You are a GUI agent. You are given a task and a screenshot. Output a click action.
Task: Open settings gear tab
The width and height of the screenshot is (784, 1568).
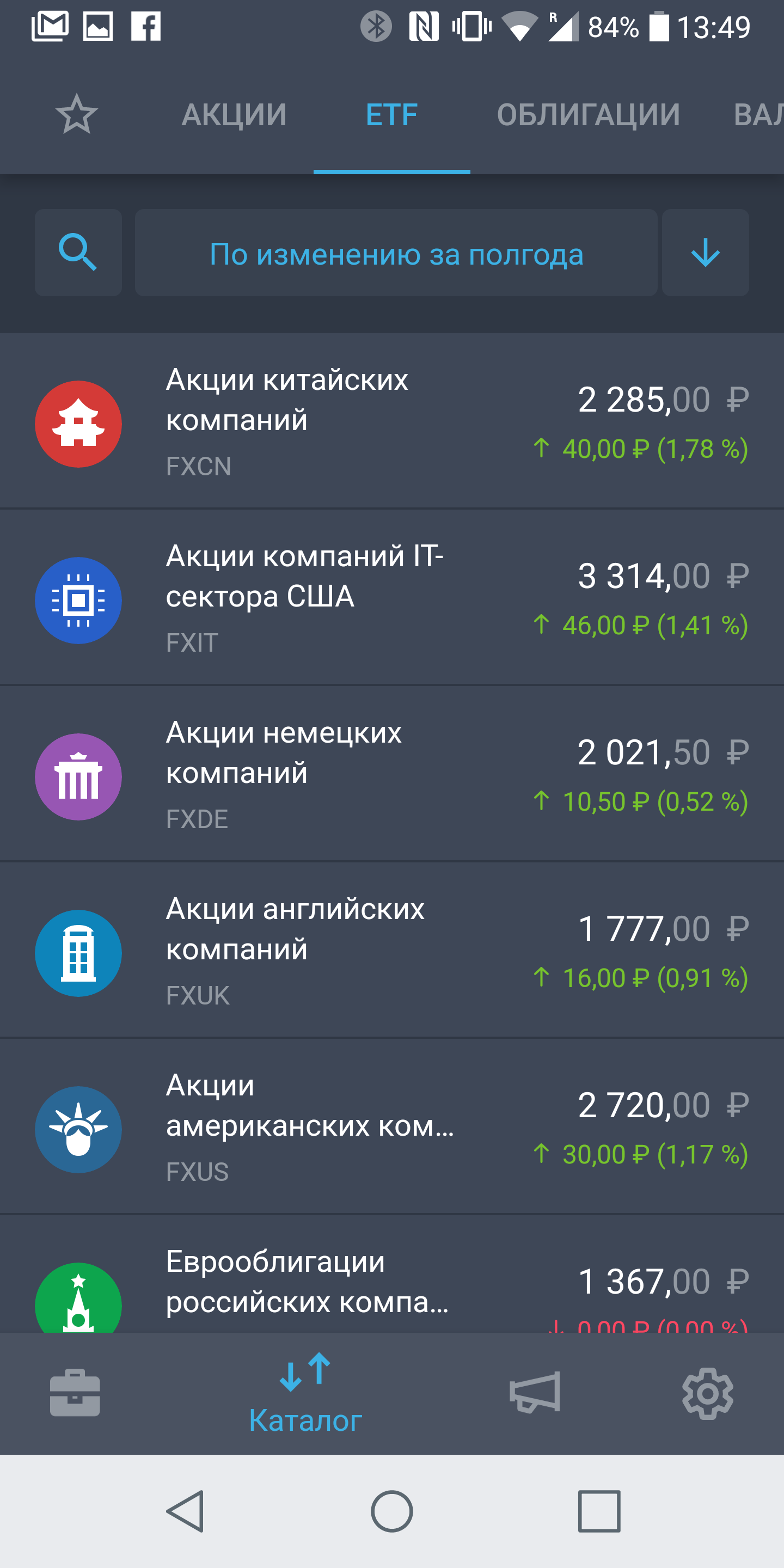[x=707, y=1393]
